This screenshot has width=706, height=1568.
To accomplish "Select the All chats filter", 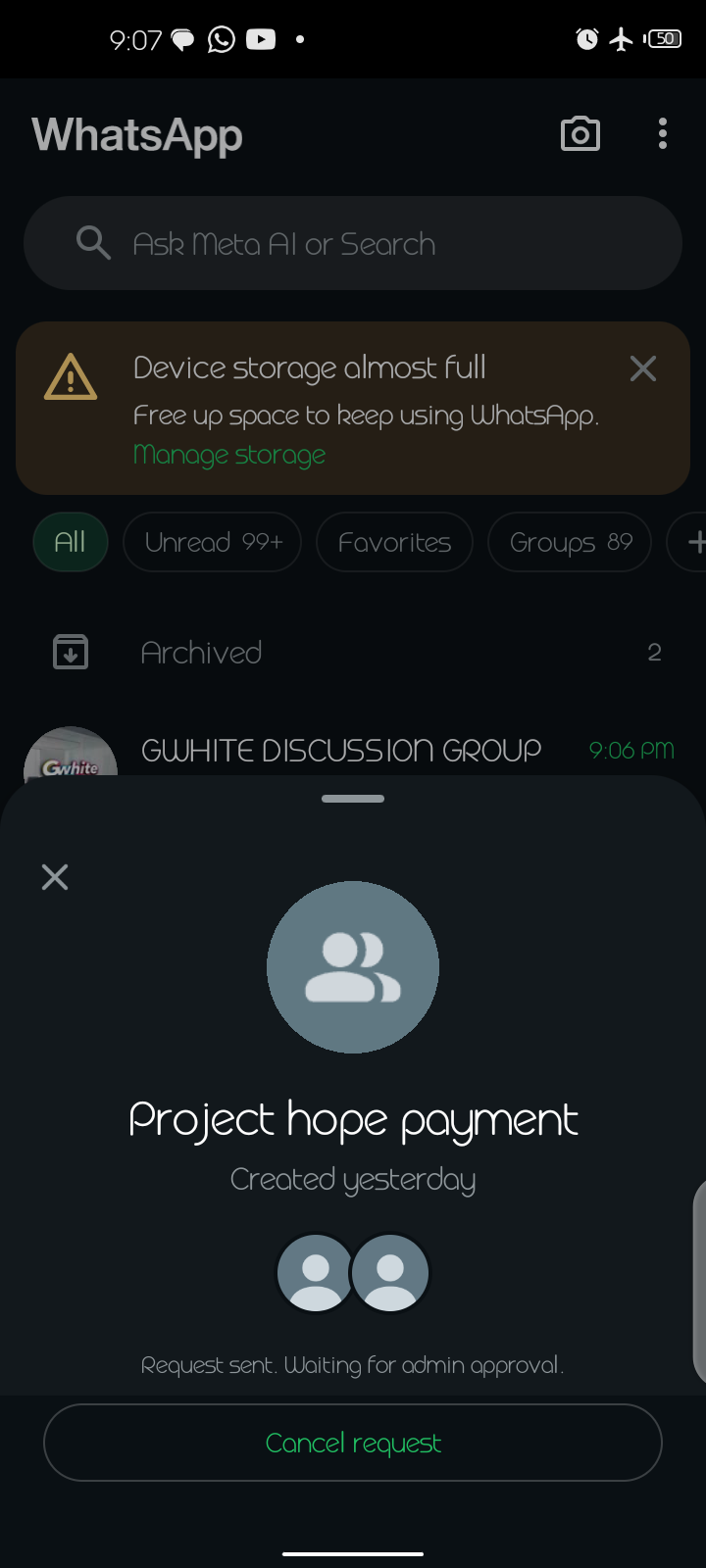I will [x=70, y=542].
